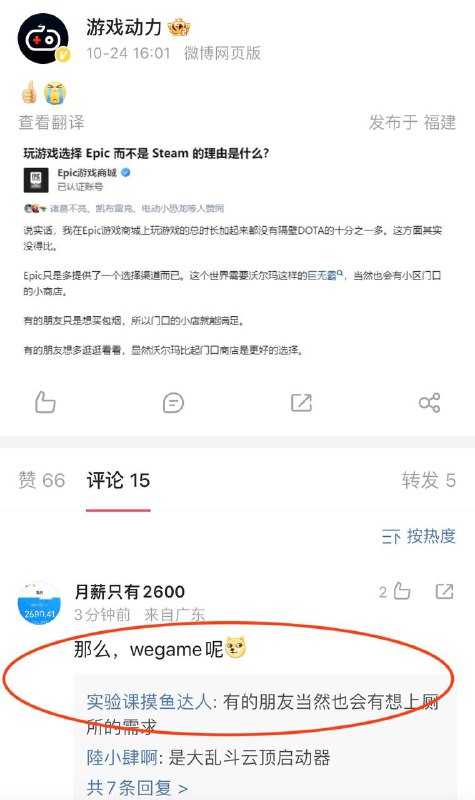Like the comment by 月薪只有2600
This screenshot has width=475, height=800.
point(395,591)
